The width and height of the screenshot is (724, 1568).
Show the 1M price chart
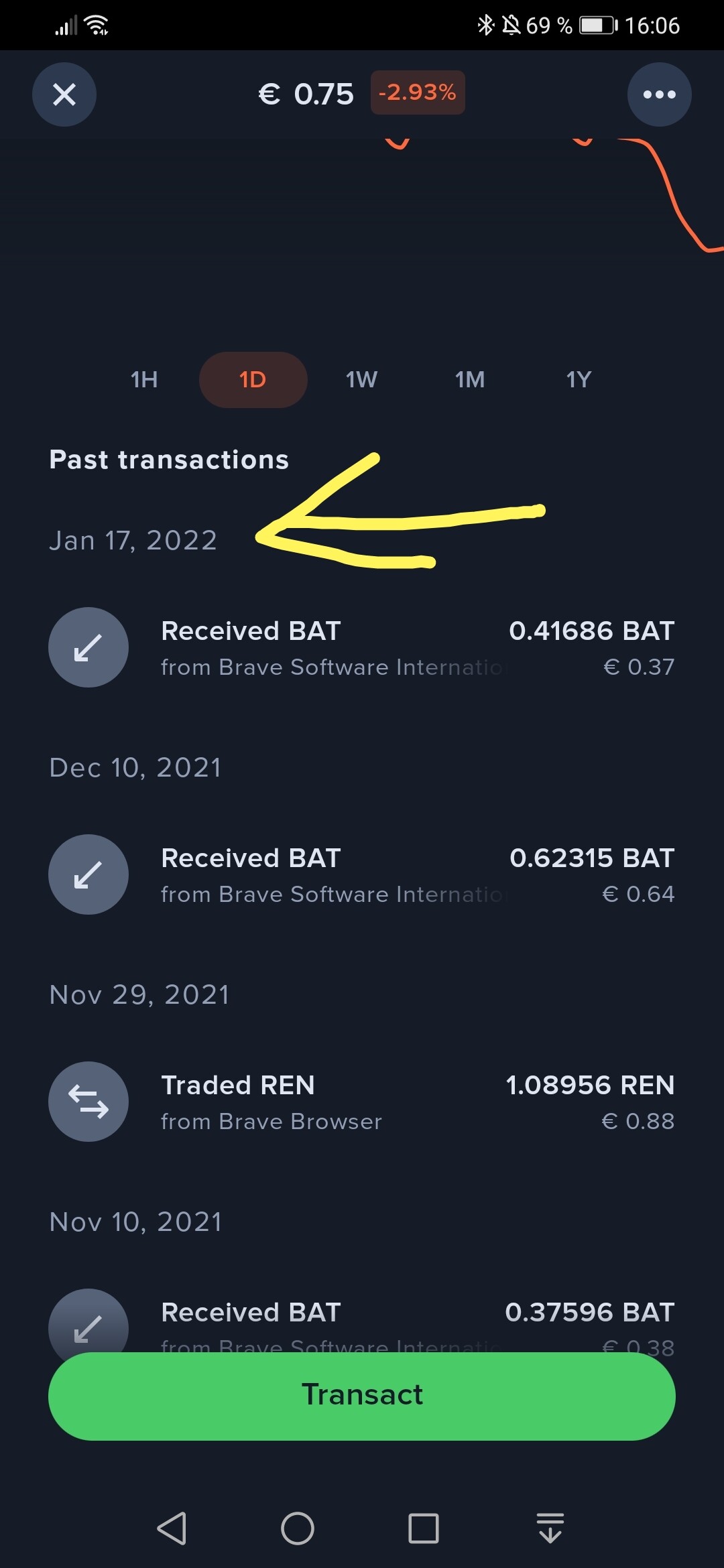point(470,380)
